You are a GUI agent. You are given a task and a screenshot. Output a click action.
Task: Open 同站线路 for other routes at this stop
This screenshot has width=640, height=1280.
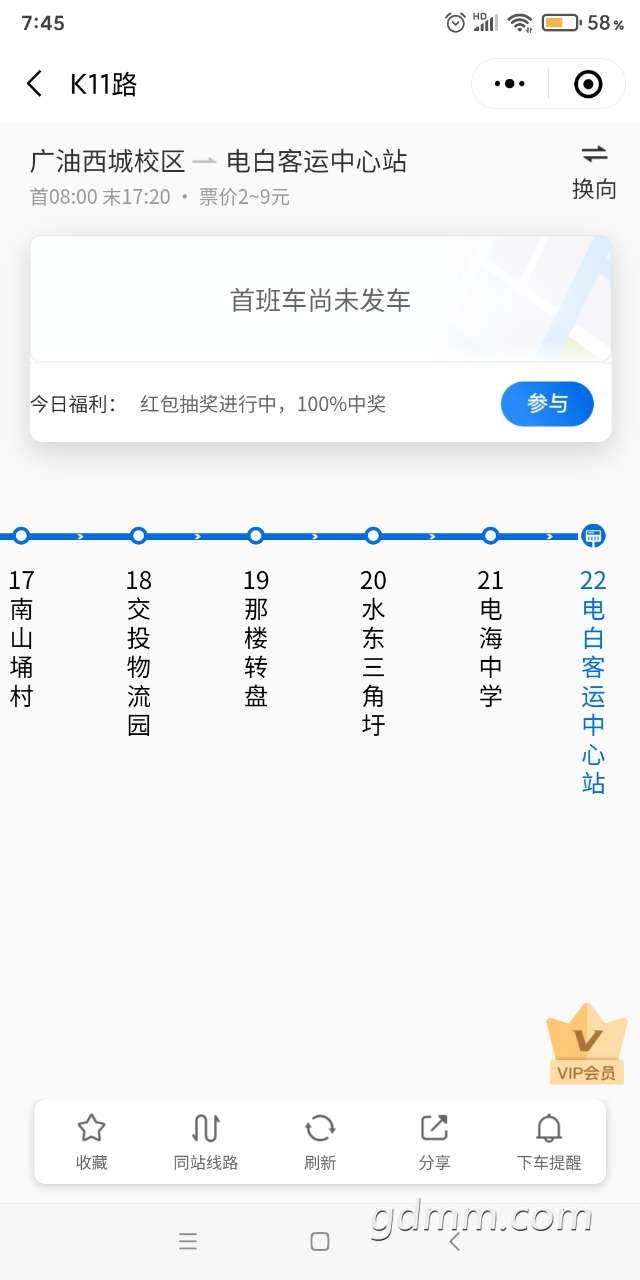[x=205, y=1141]
